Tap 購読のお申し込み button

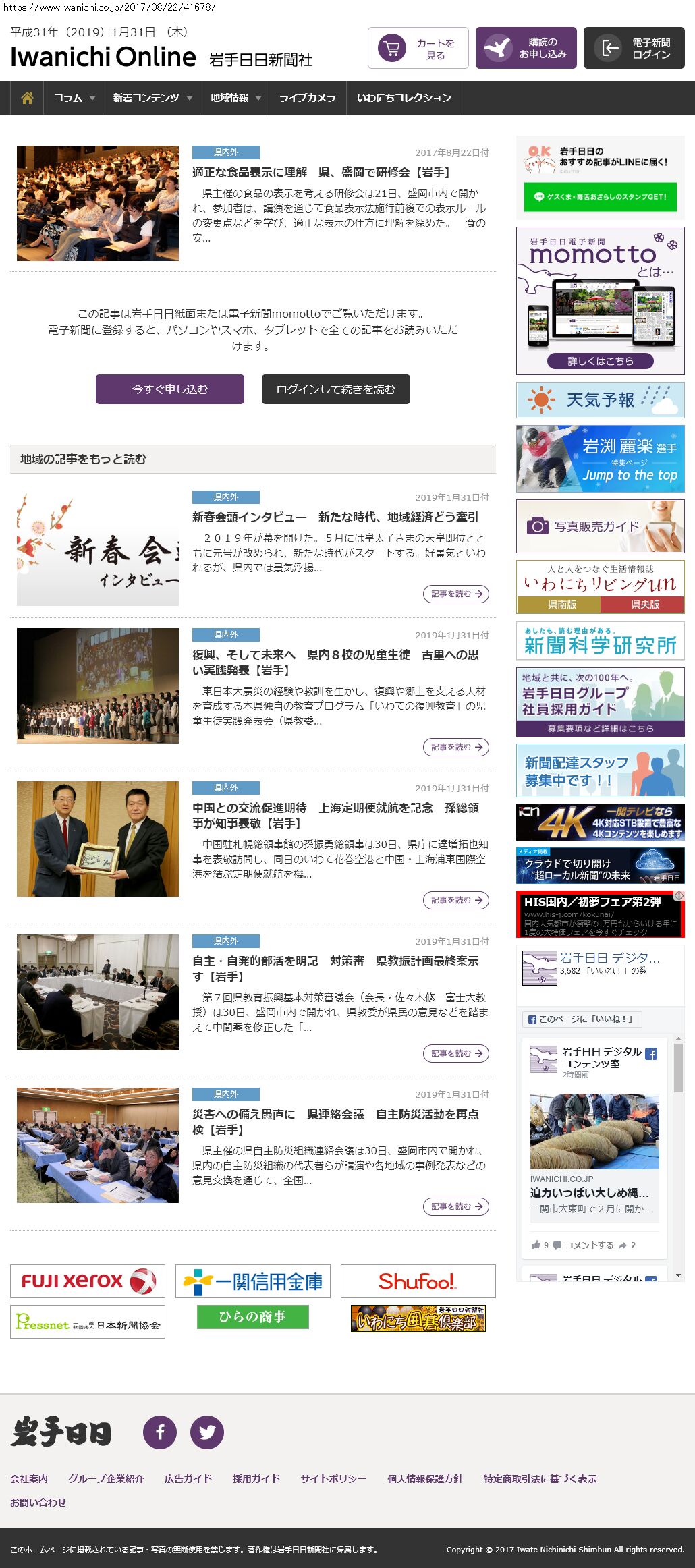(x=526, y=49)
